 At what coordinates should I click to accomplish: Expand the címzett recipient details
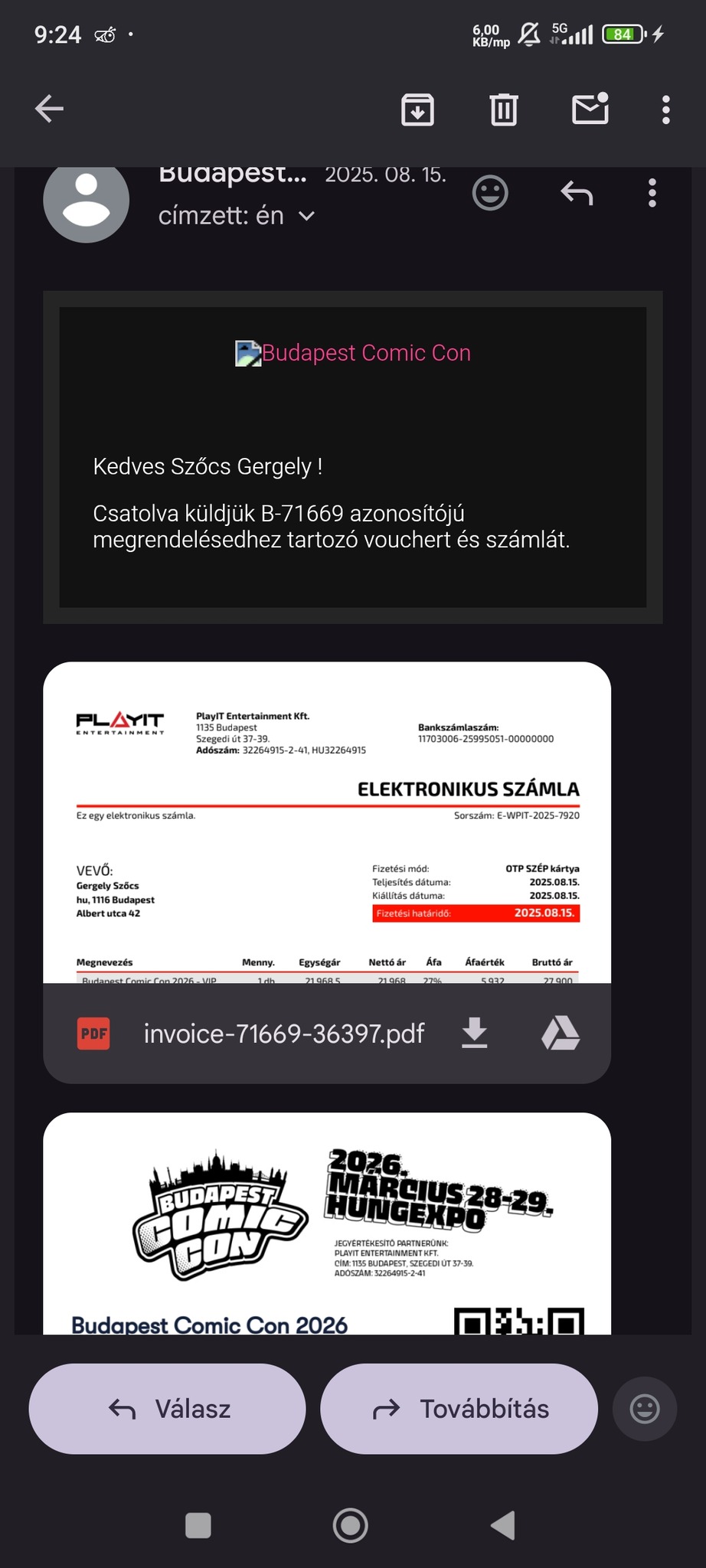[x=306, y=216]
